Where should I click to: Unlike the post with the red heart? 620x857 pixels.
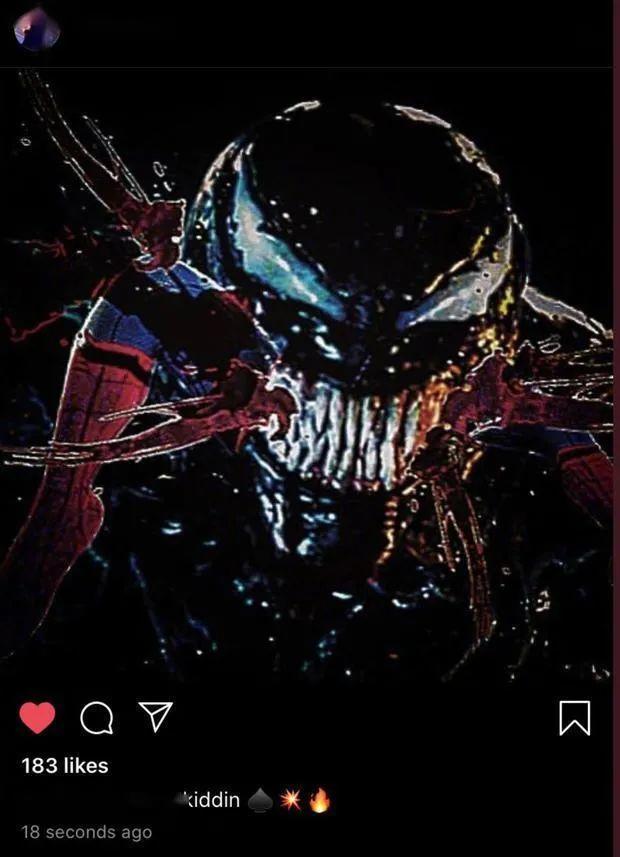[37, 716]
